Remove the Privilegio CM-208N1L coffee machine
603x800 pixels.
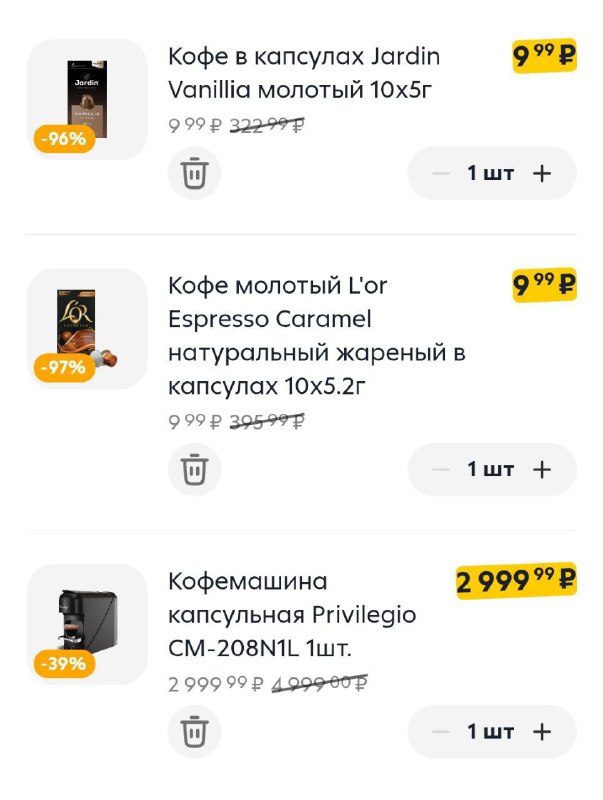click(194, 731)
